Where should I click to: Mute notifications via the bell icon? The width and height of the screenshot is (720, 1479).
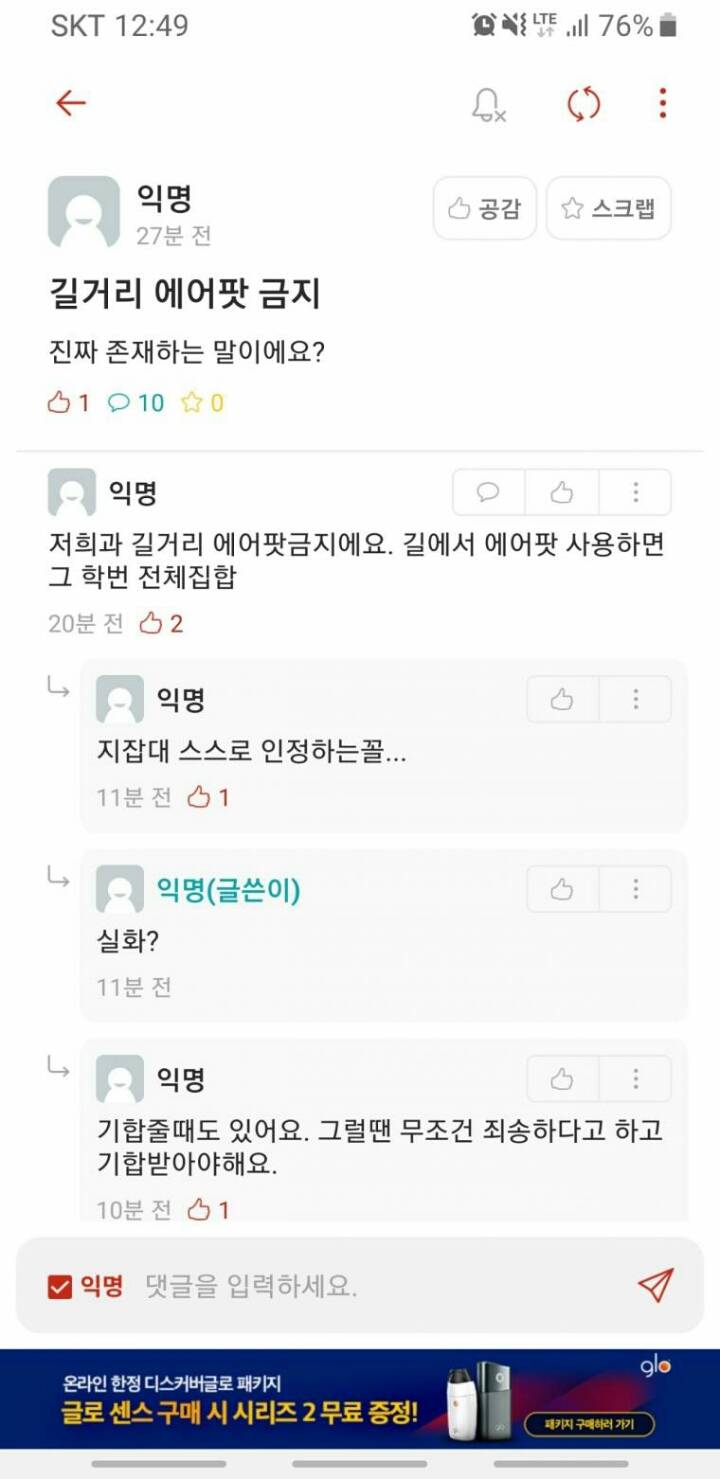click(x=487, y=102)
